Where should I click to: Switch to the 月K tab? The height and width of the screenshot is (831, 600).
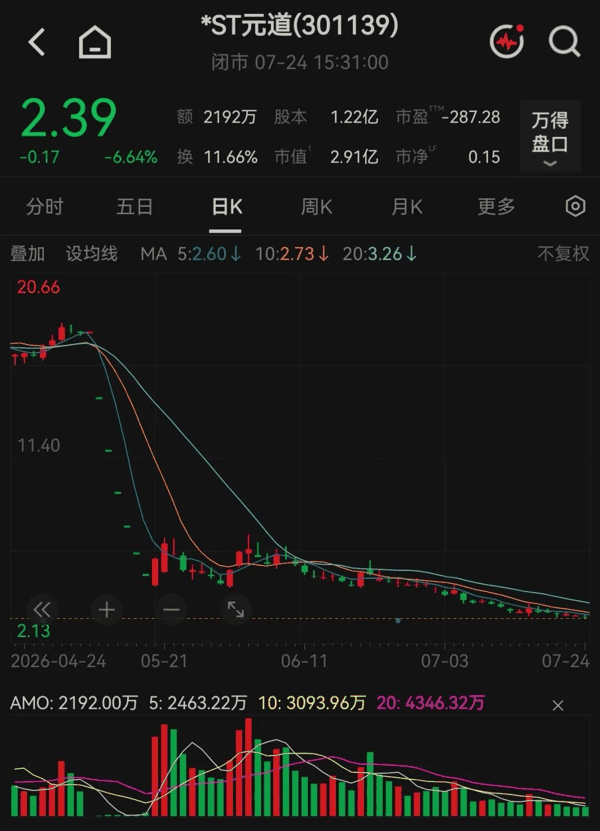coord(407,206)
